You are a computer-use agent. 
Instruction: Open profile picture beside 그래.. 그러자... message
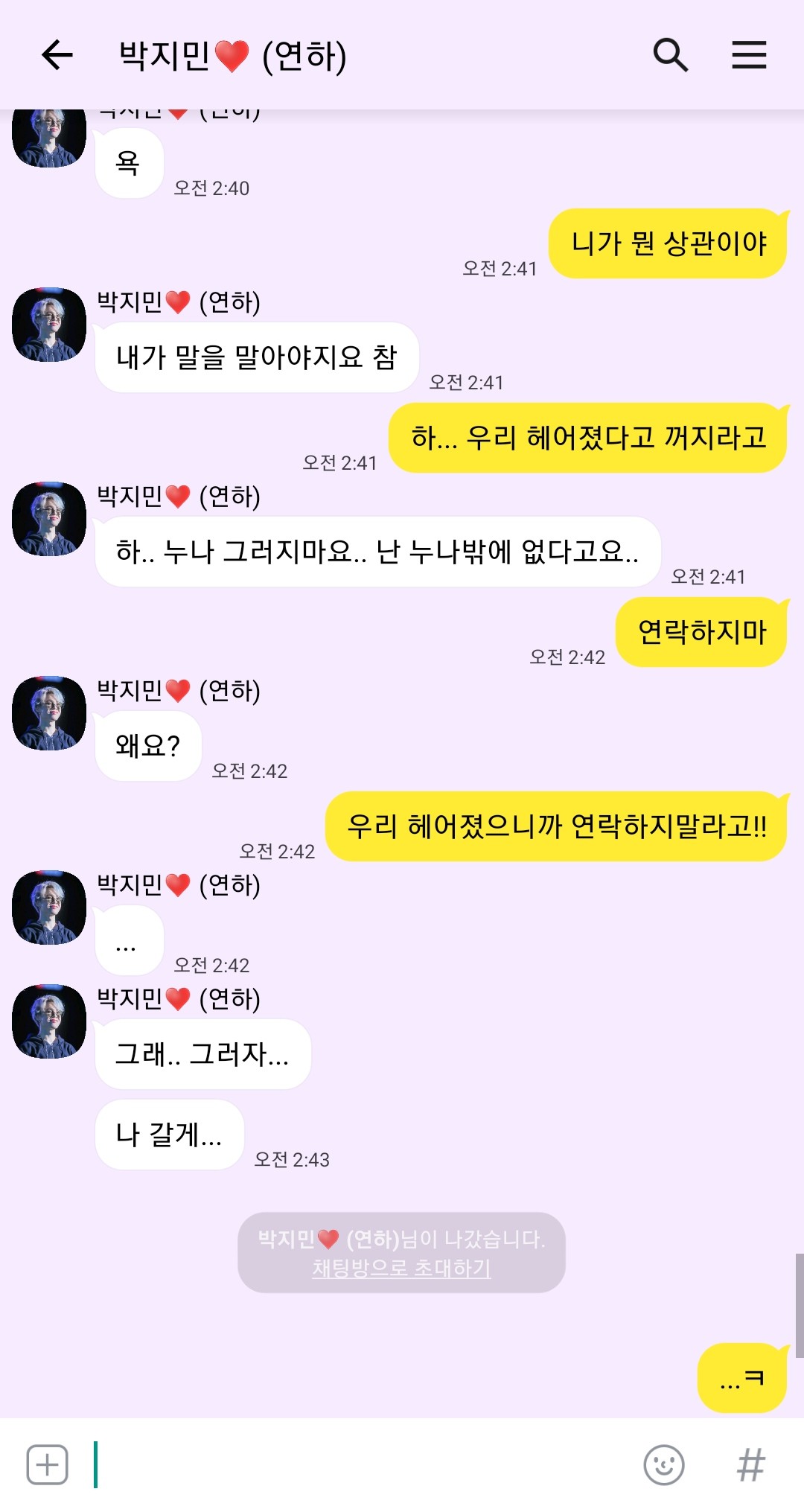49,1021
